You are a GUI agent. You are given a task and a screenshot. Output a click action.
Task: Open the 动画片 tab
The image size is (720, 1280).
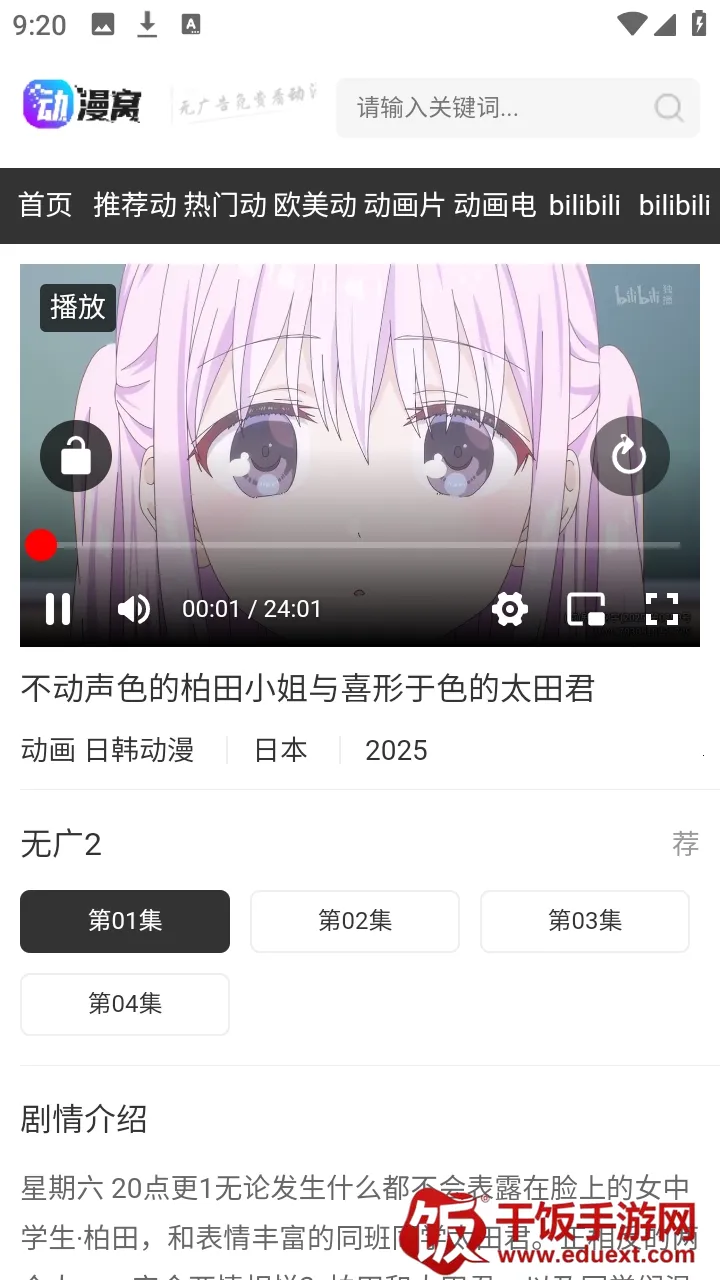click(404, 205)
